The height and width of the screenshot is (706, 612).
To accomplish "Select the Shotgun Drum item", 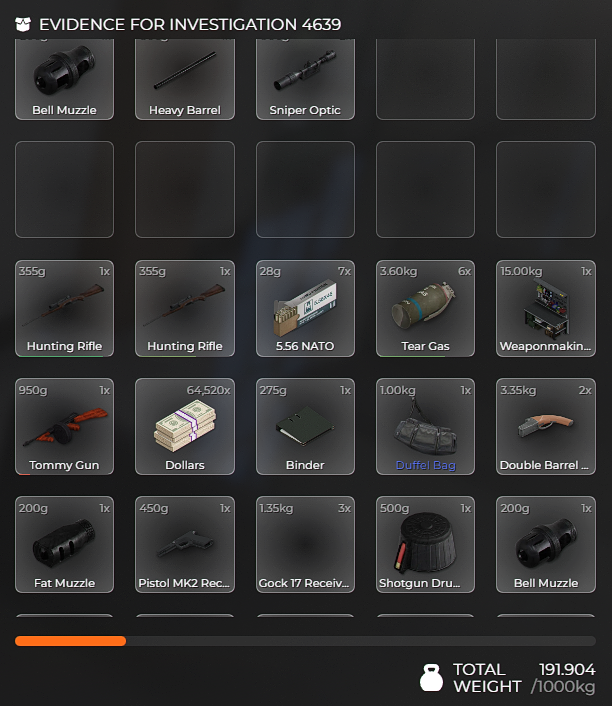I will click(x=425, y=544).
